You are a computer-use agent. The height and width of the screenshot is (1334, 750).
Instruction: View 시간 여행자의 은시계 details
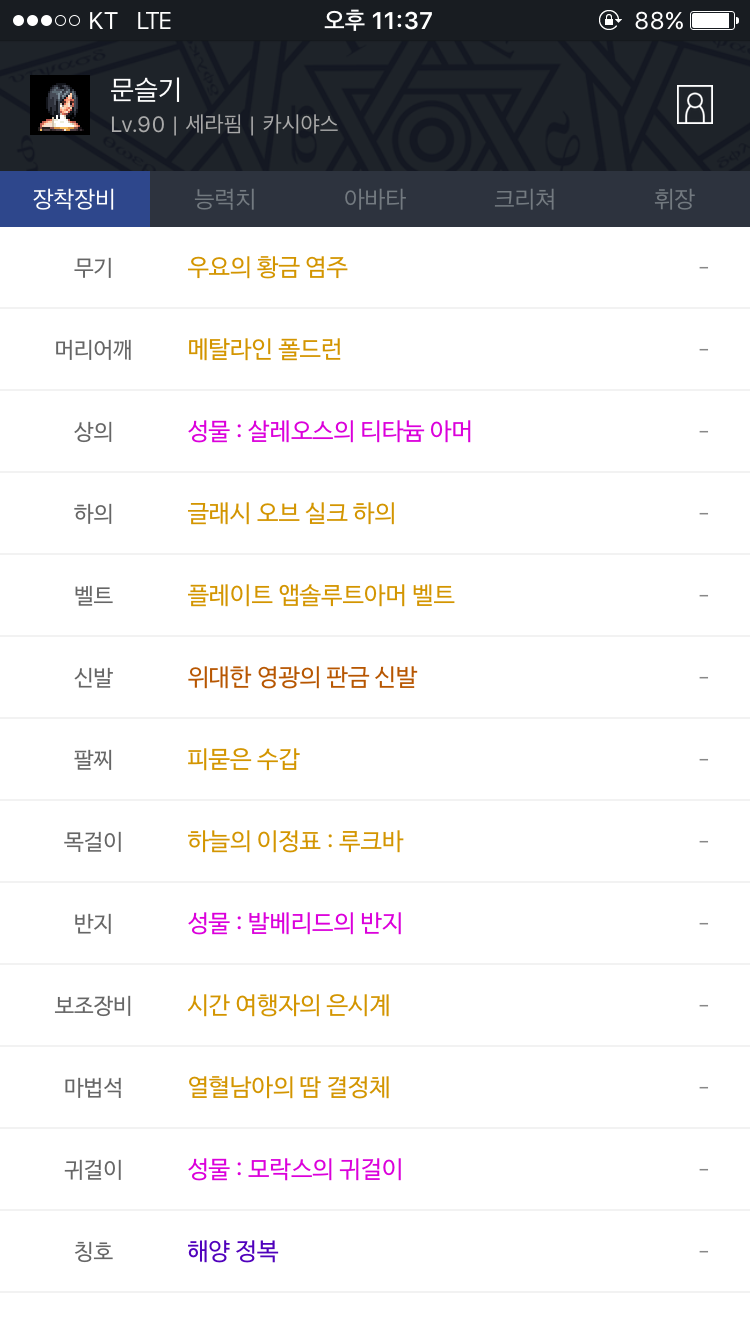[x=375, y=1006]
